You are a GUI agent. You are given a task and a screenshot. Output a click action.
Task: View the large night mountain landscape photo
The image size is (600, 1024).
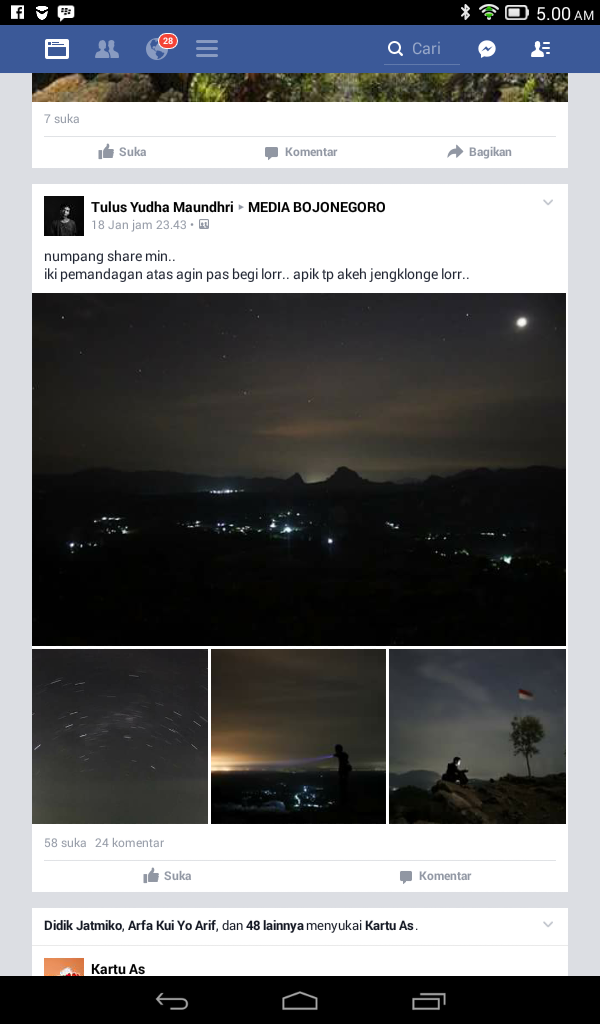coord(299,469)
